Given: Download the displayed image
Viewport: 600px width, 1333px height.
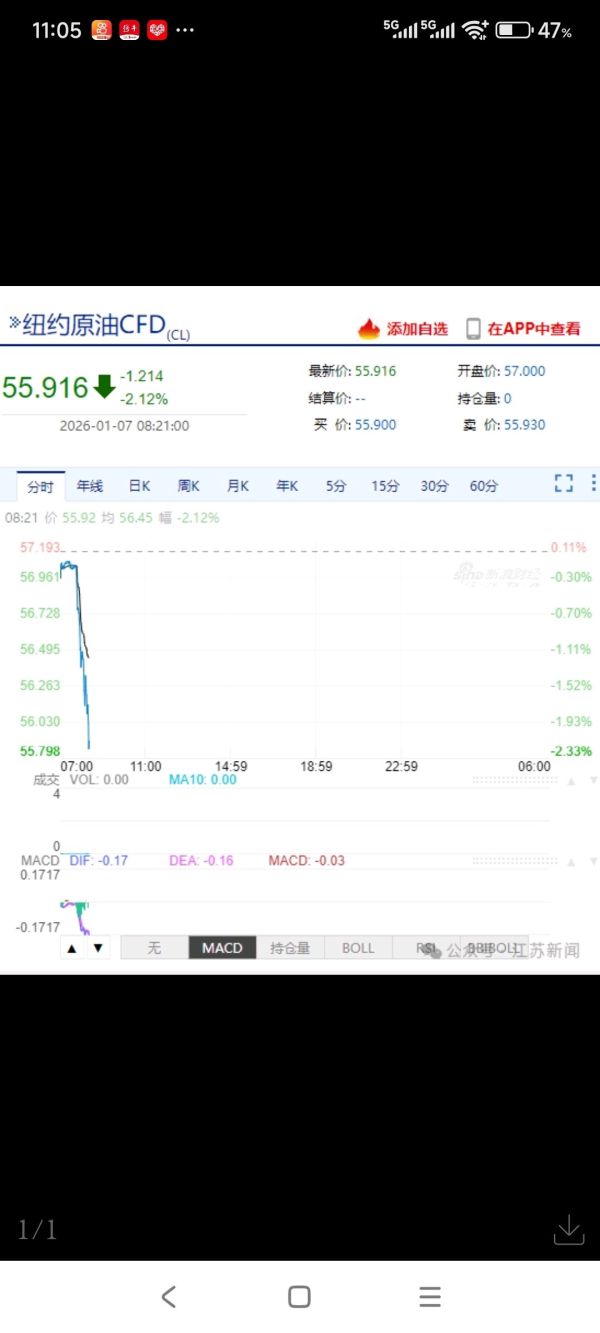Looking at the screenshot, I should [568, 1230].
